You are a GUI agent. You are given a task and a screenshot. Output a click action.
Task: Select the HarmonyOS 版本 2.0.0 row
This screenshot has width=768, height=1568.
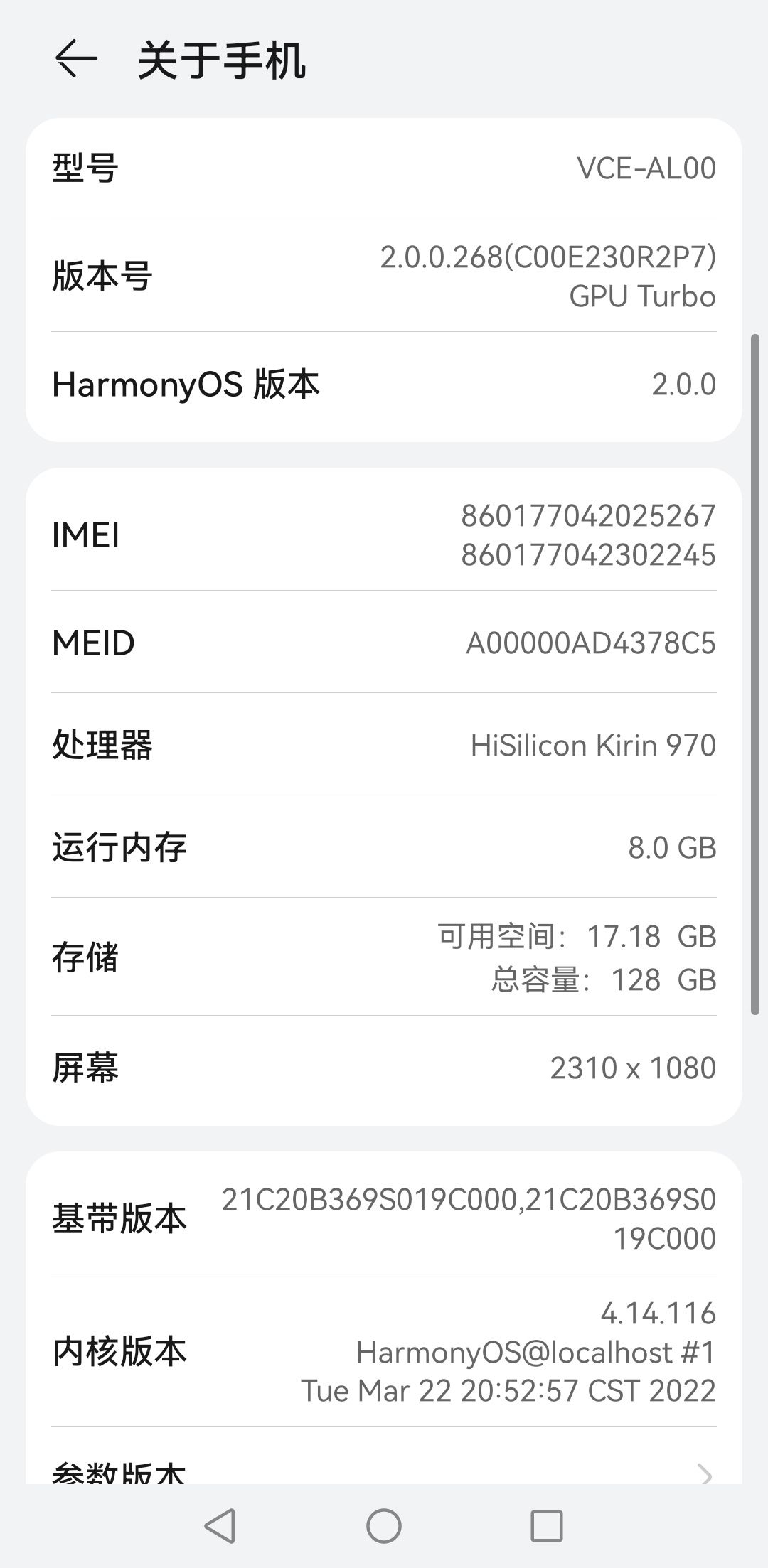pos(384,384)
